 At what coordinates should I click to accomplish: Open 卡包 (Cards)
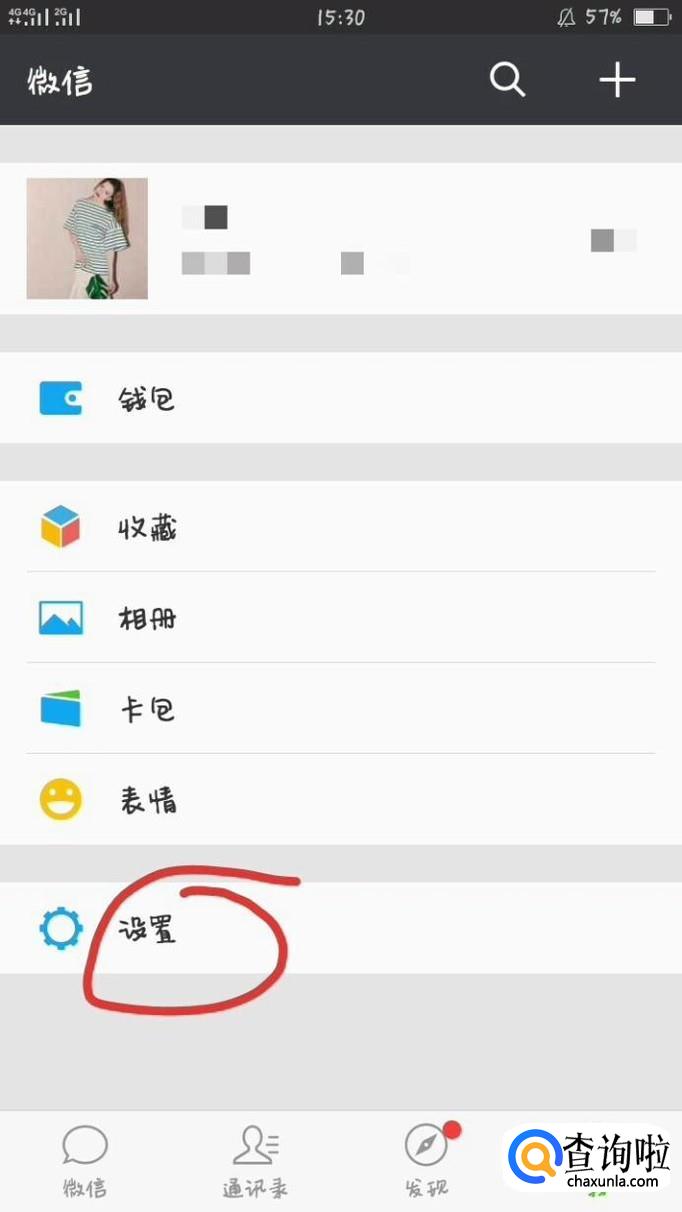[x=341, y=708]
